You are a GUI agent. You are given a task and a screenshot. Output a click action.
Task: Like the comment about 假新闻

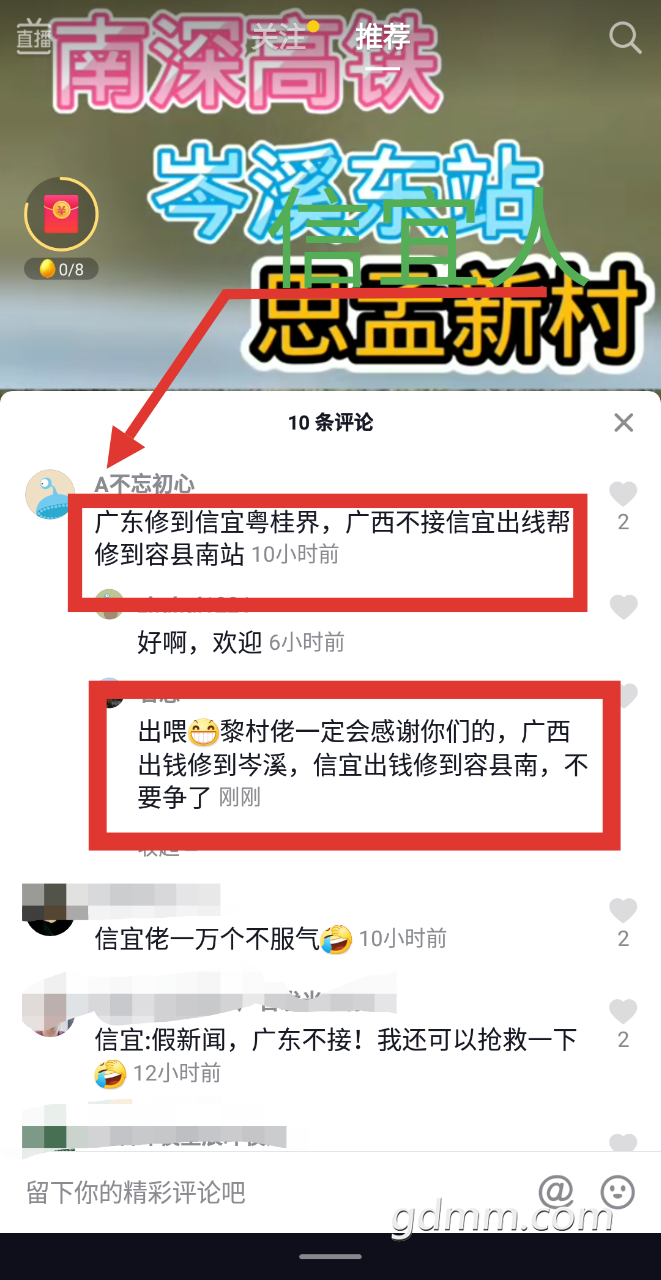[x=623, y=1012]
